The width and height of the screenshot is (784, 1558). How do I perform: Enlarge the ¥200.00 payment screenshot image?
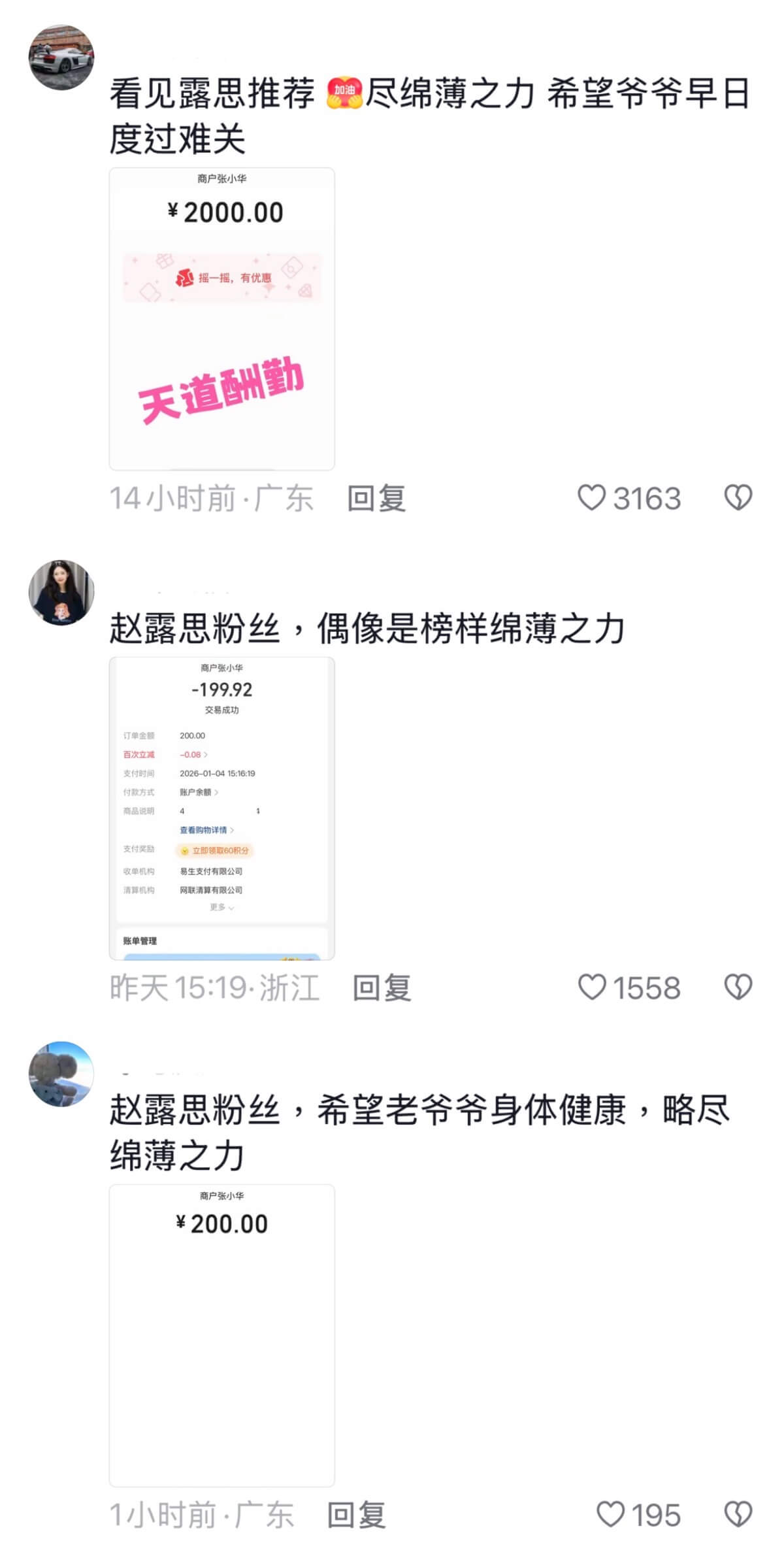(221, 1335)
